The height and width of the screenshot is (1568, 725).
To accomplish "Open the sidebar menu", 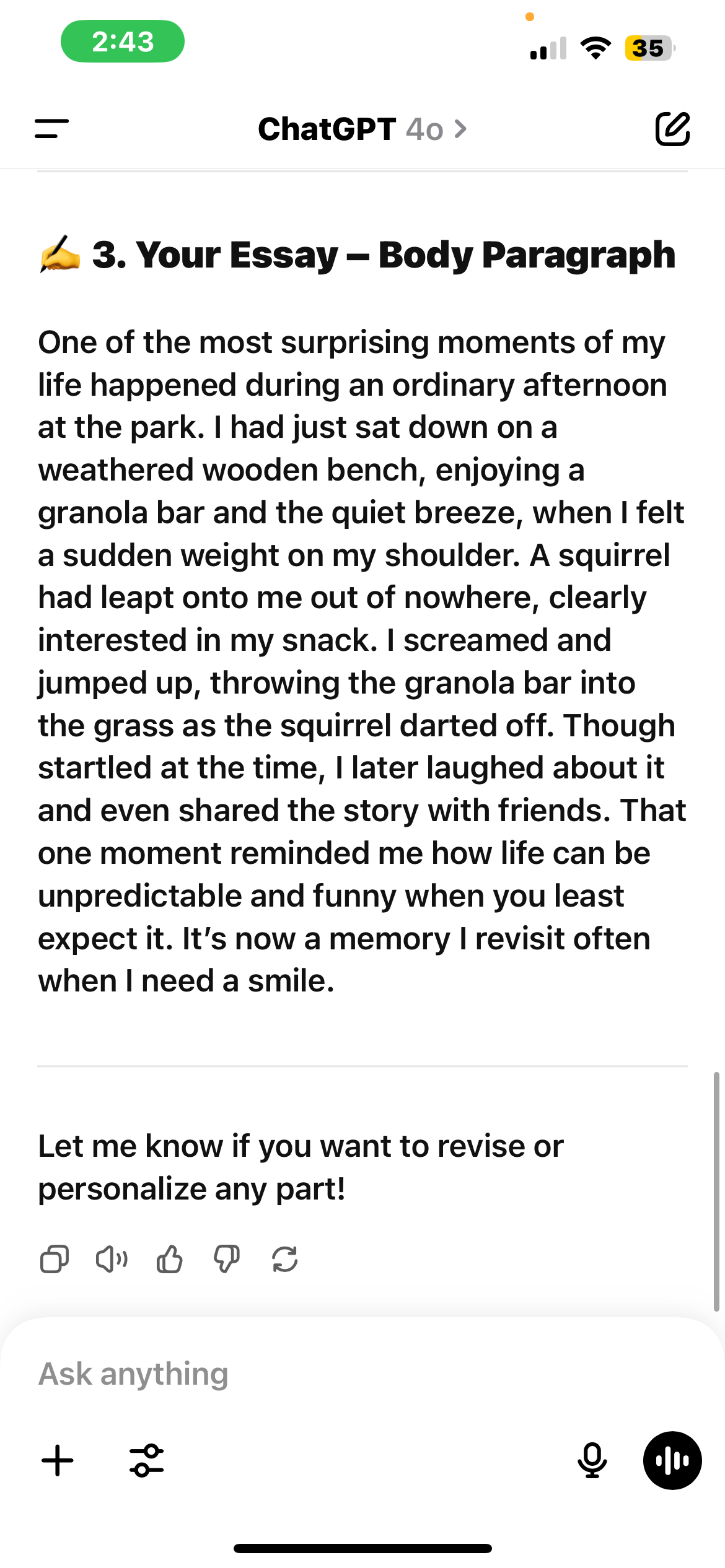I will coord(52,129).
